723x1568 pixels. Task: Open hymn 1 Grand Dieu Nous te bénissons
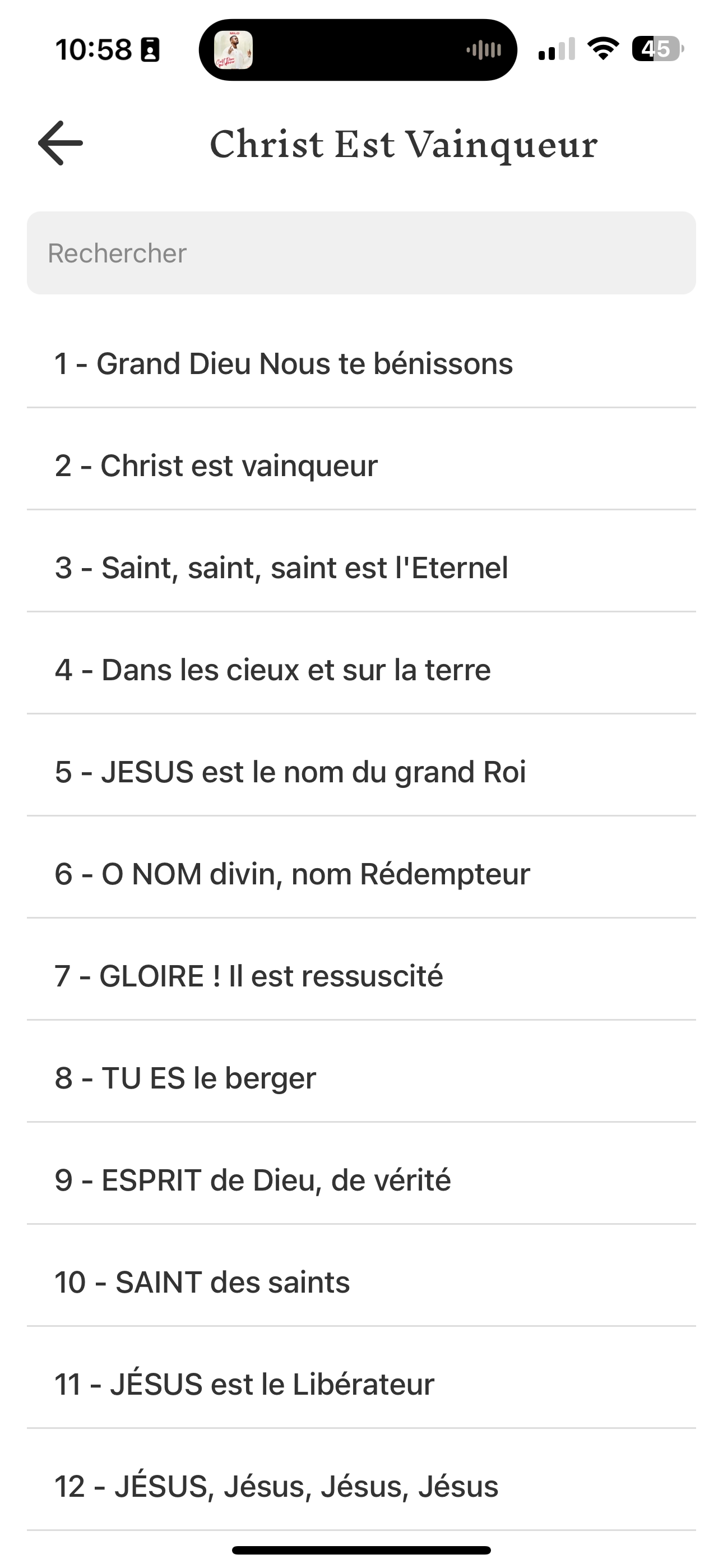pos(361,363)
